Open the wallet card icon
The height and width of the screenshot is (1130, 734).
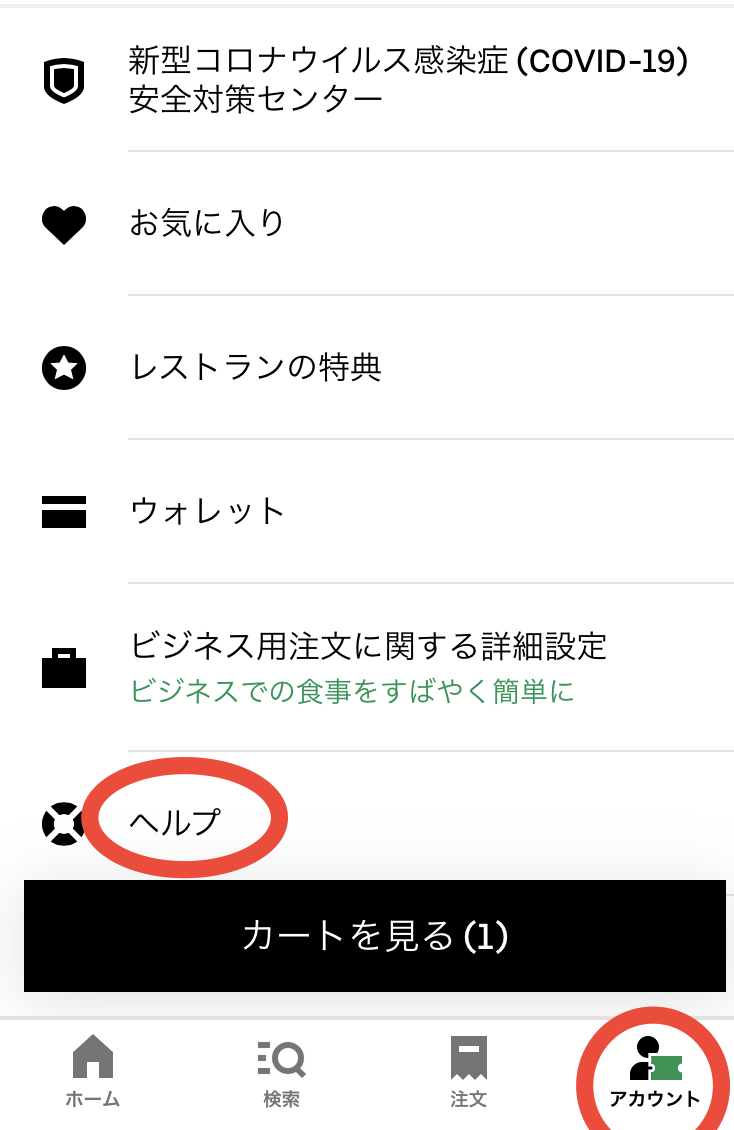tap(63, 511)
